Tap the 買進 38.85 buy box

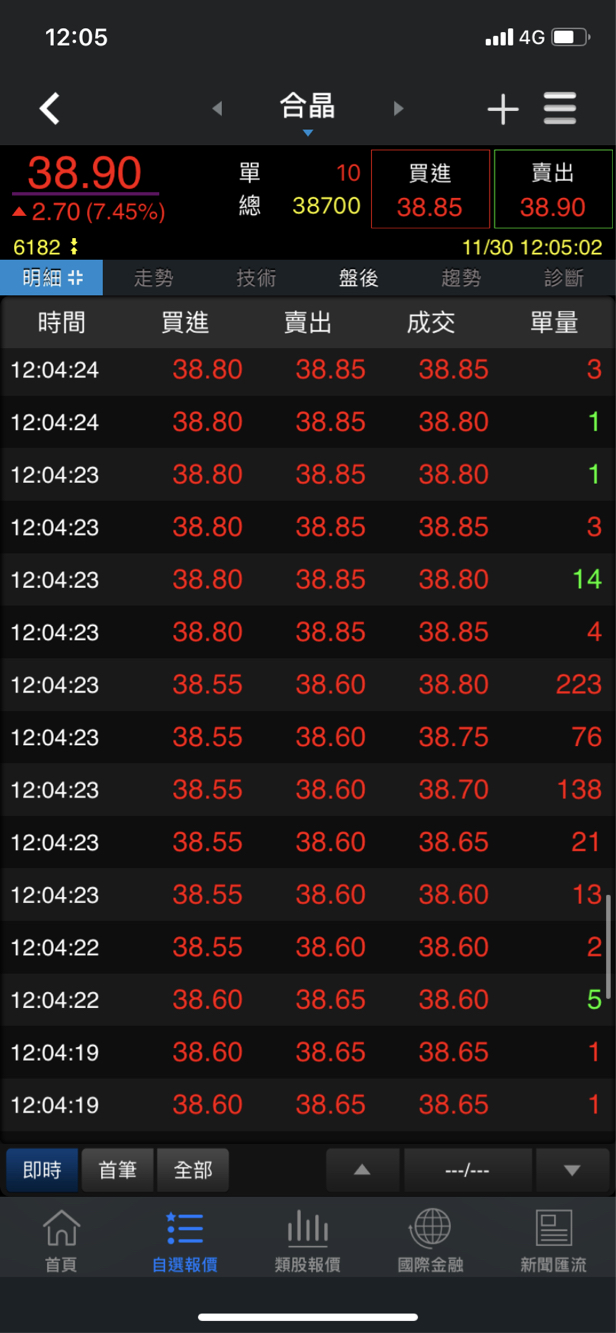(430, 190)
